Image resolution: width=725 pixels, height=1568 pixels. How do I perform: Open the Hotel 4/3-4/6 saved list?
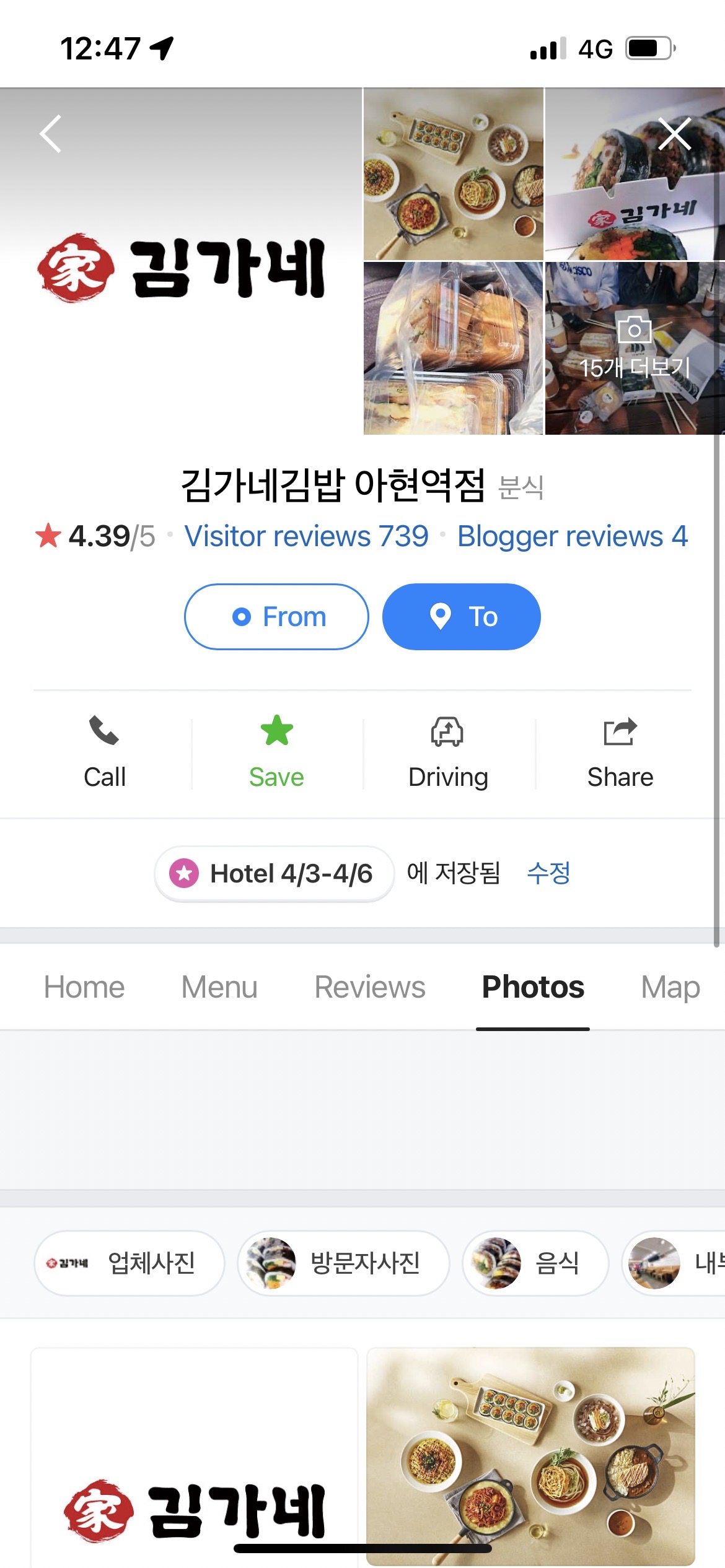275,874
